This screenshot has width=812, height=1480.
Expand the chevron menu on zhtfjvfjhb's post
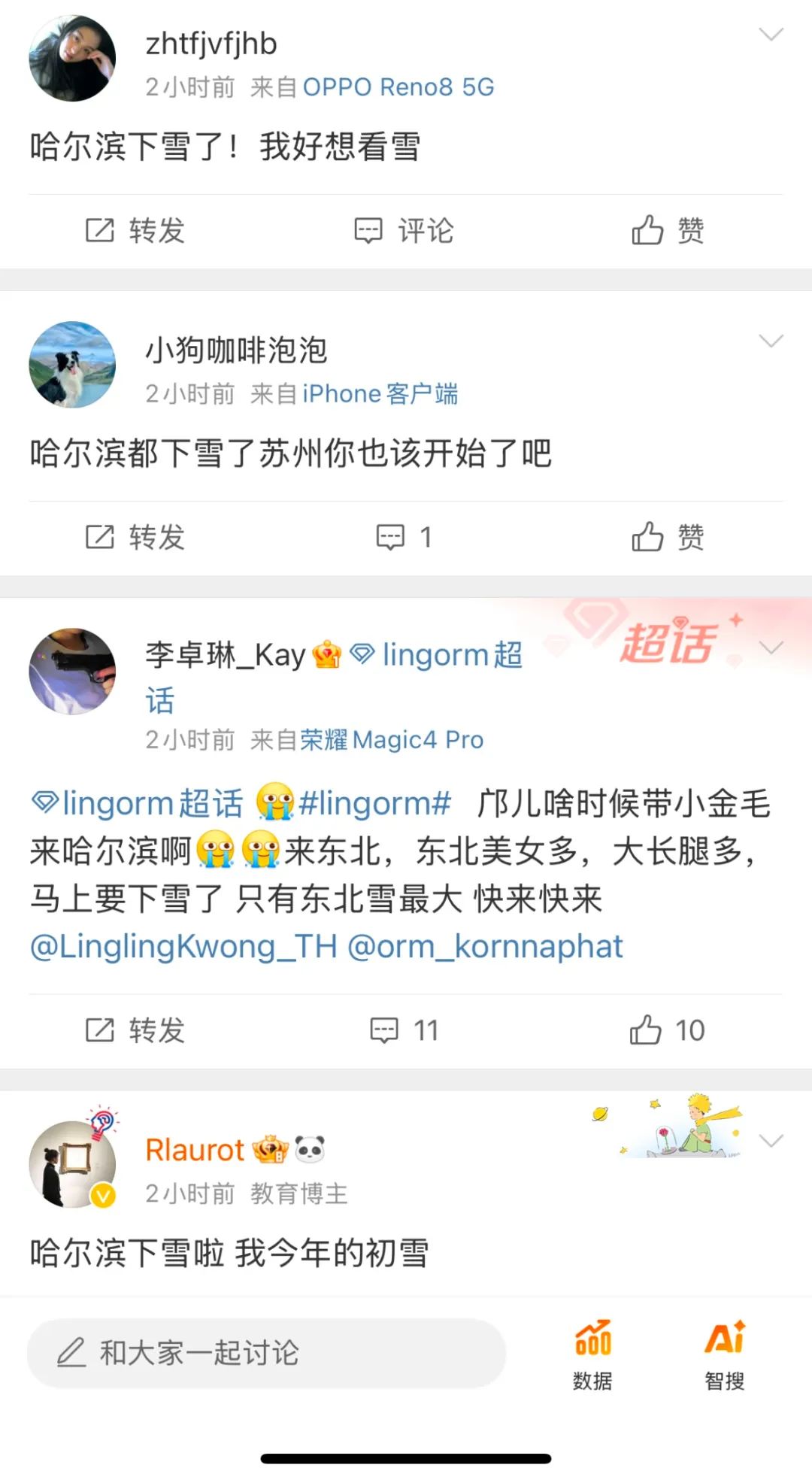point(771,35)
